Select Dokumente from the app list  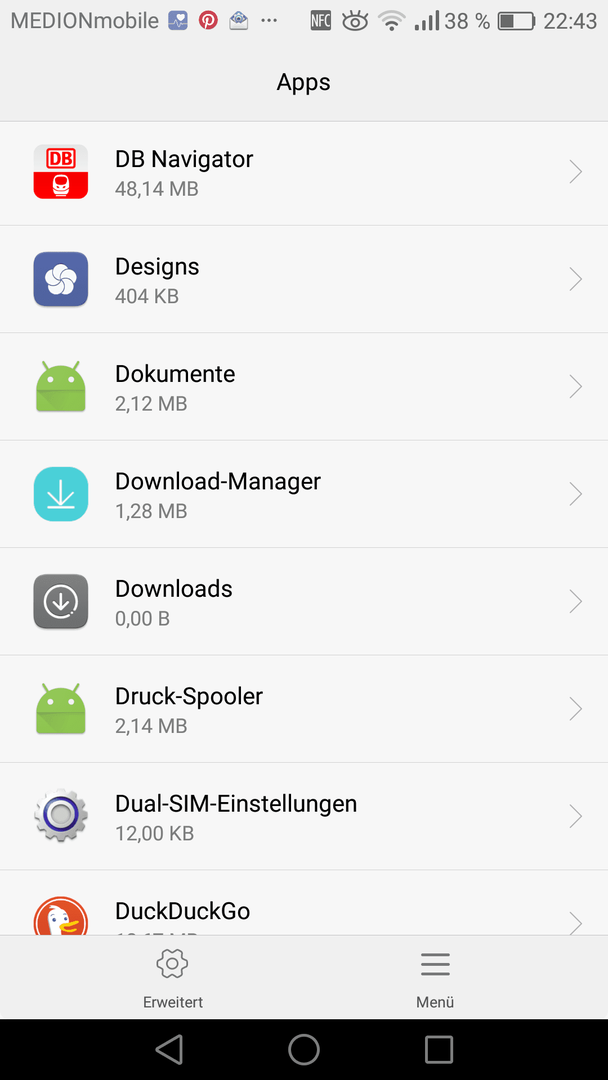pyautogui.click(x=304, y=386)
